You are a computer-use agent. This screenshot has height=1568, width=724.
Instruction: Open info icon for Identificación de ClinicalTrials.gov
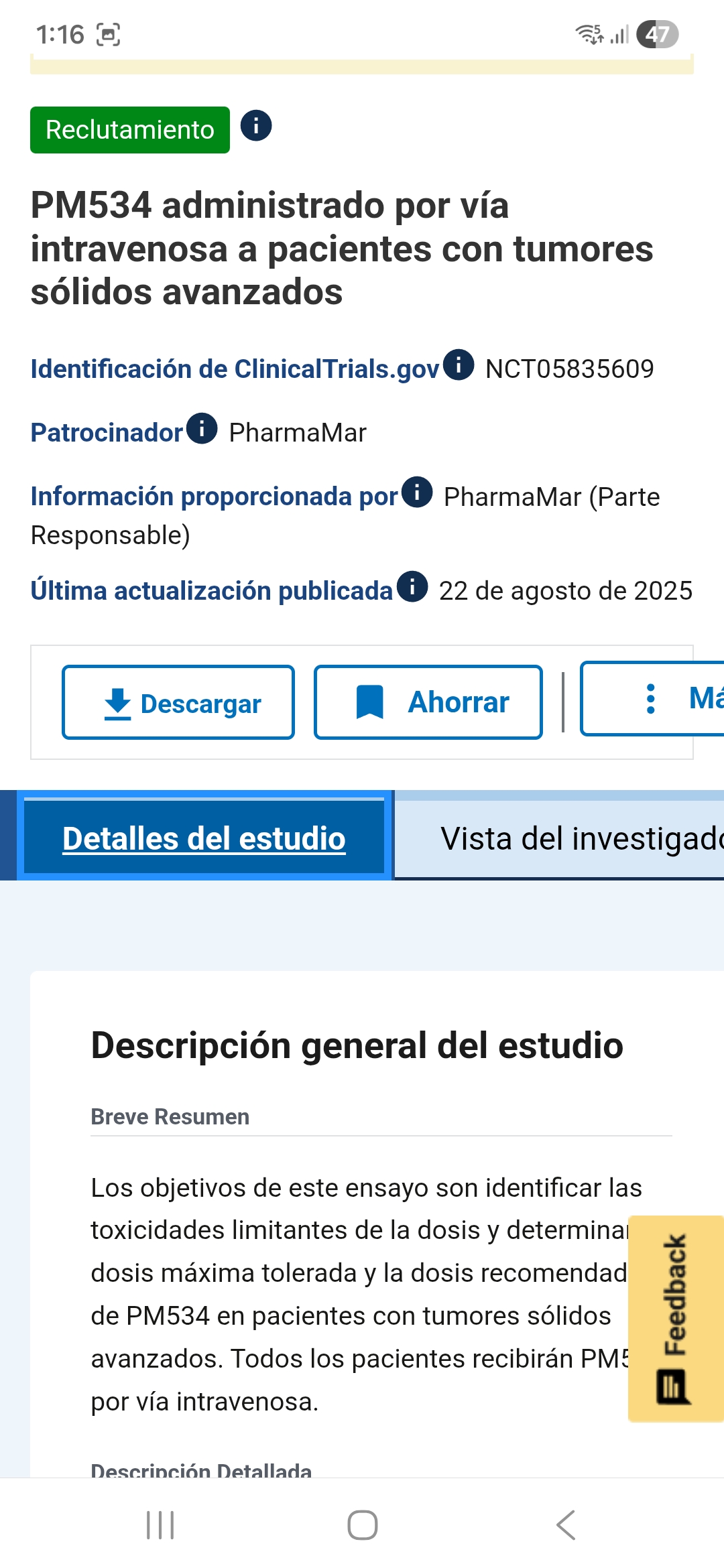[x=459, y=365]
